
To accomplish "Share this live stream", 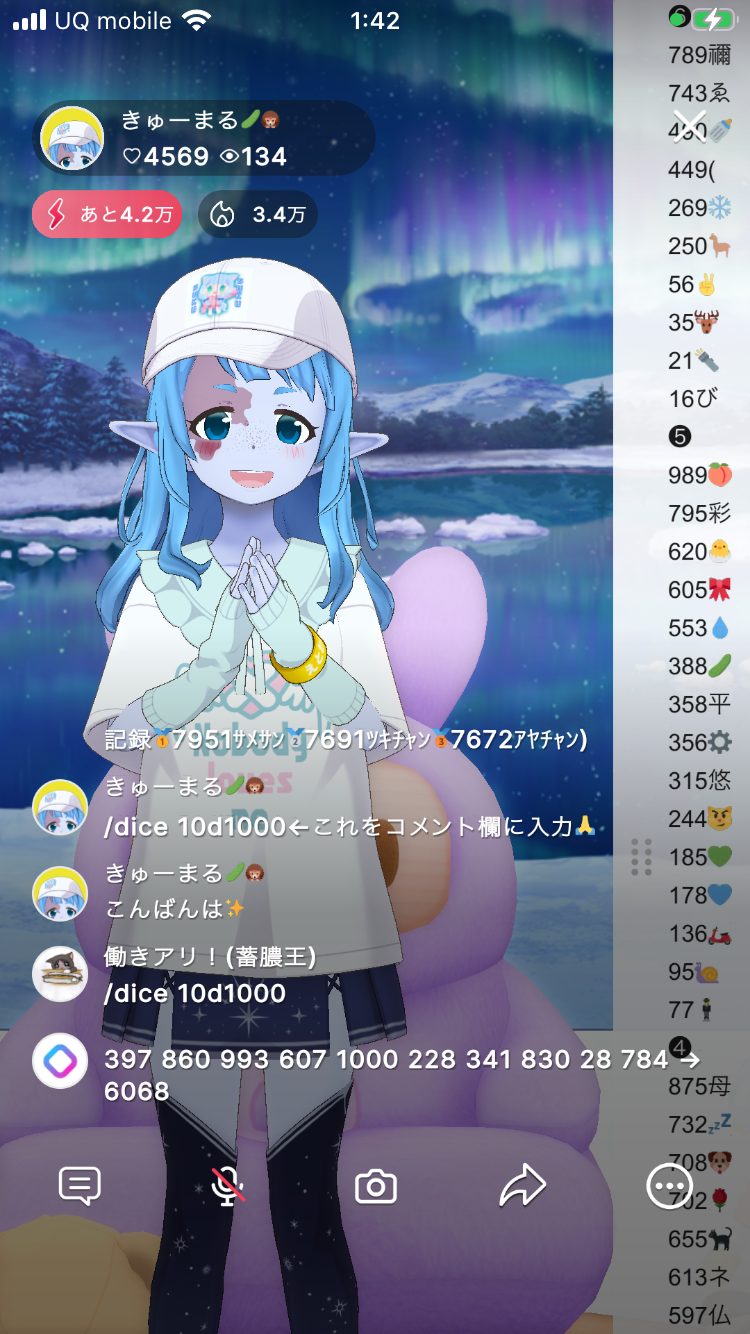I will pos(522,1187).
